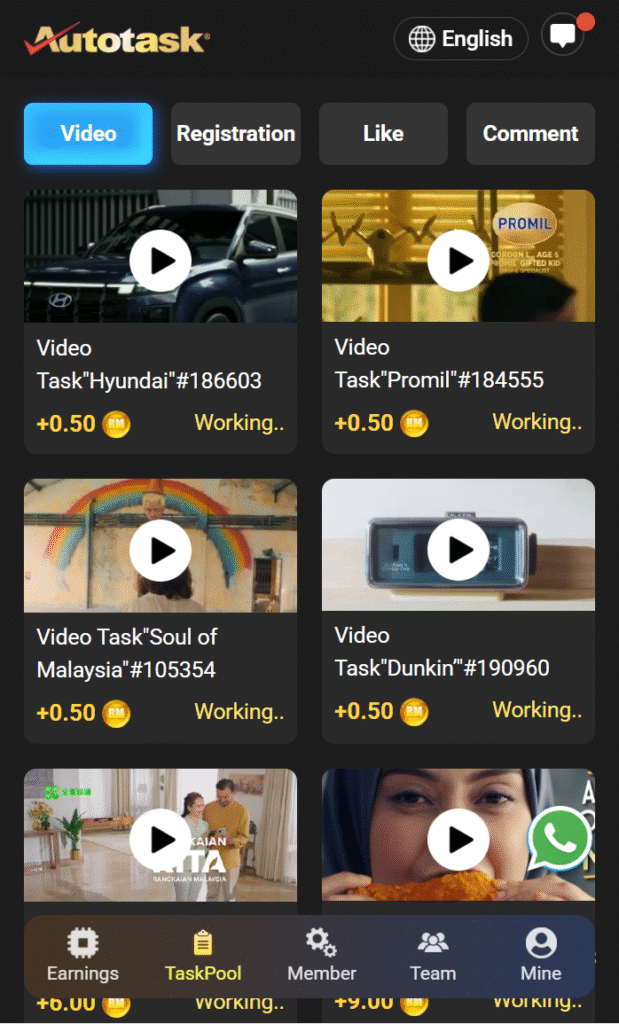Switch to the Comment tab
619x1024 pixels.
coord(530,134)
